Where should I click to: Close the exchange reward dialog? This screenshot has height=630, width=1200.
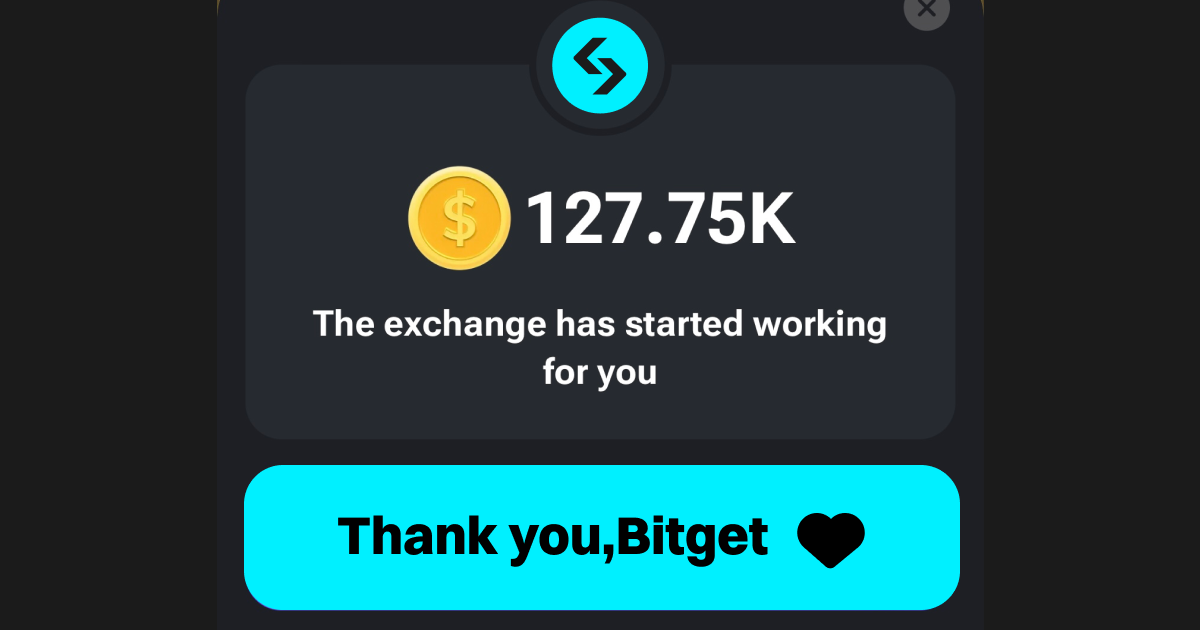click(926, 10)
